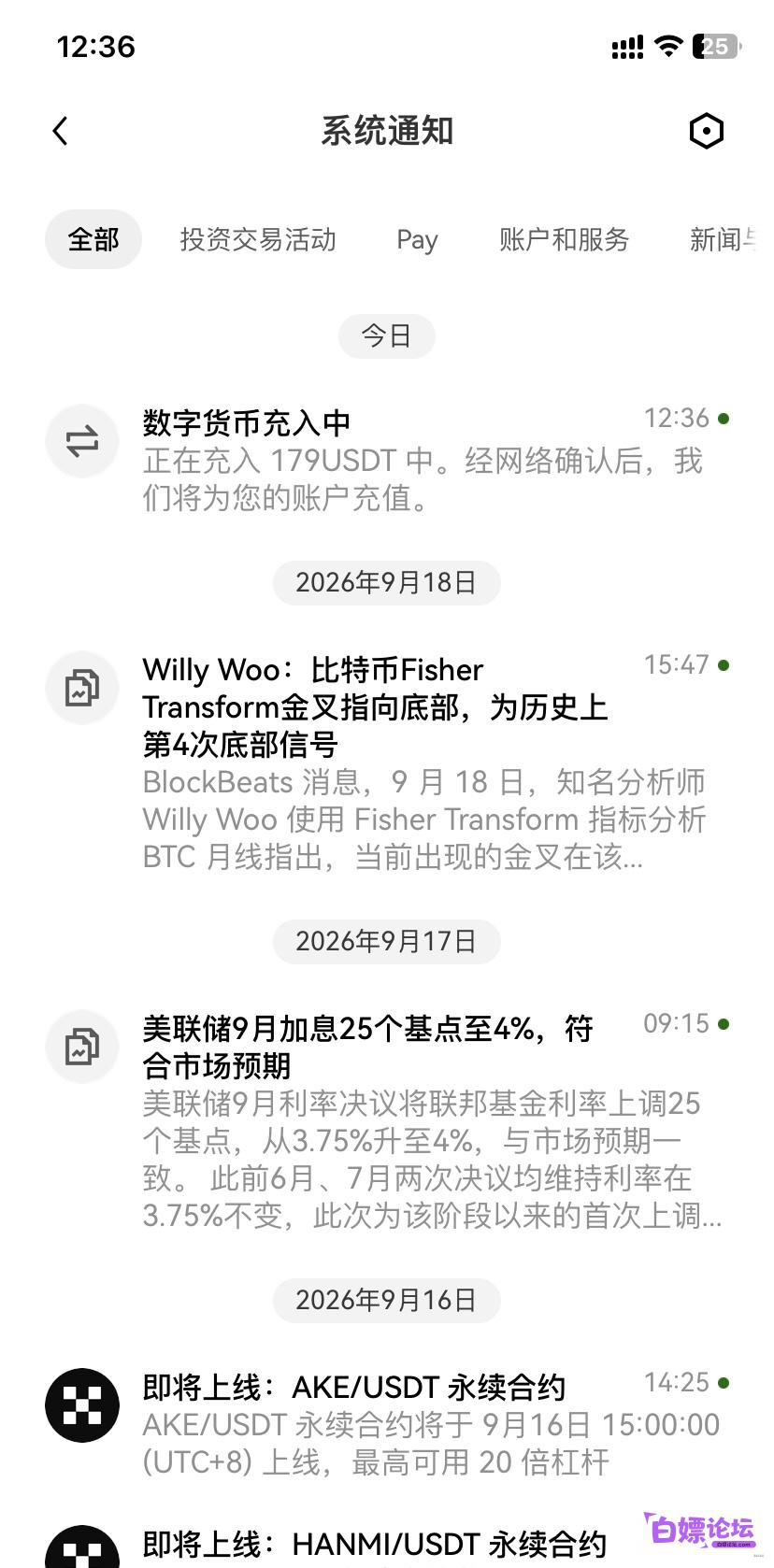The height and width of the screenshot is (1568, 774).
Task: Open the 数字货币充入中 notification
Action: point(387,459)
